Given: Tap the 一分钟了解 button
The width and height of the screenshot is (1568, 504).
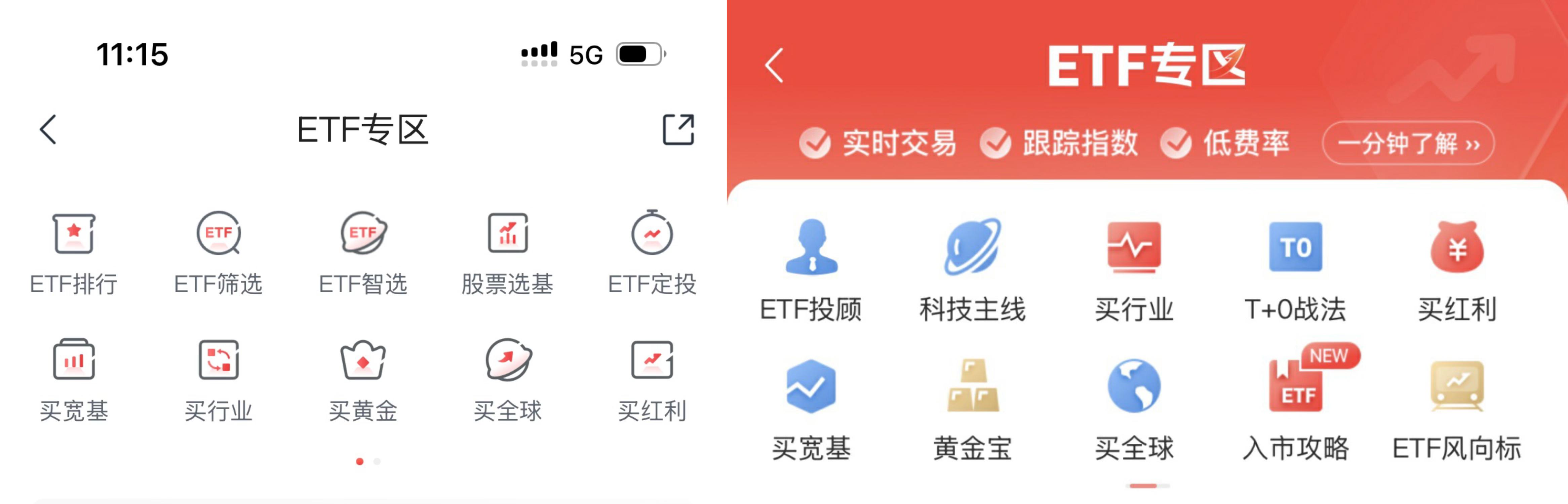Looking at the screenshot, I should point(1407,144).
